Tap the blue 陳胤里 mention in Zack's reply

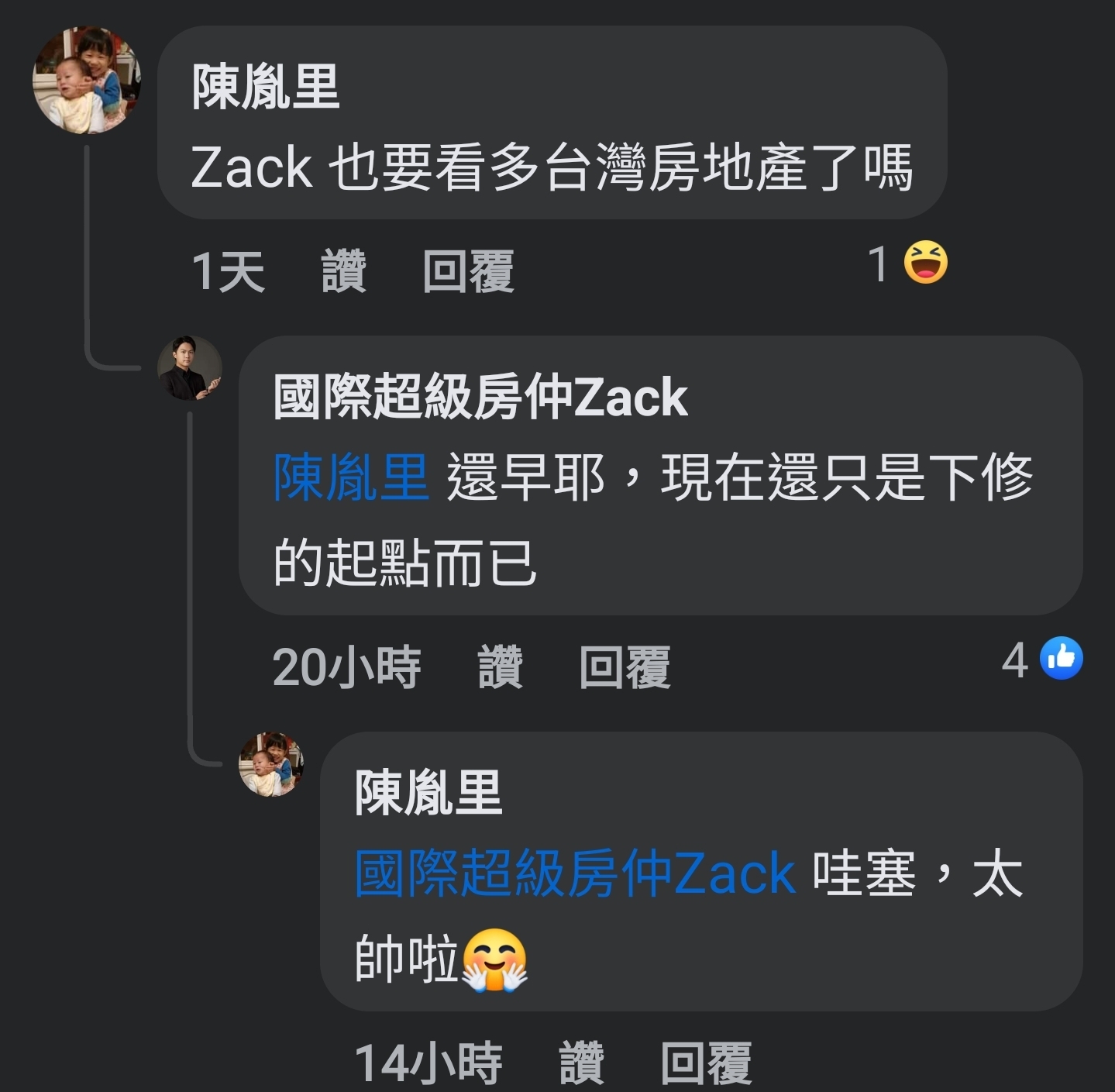point(351,477)
